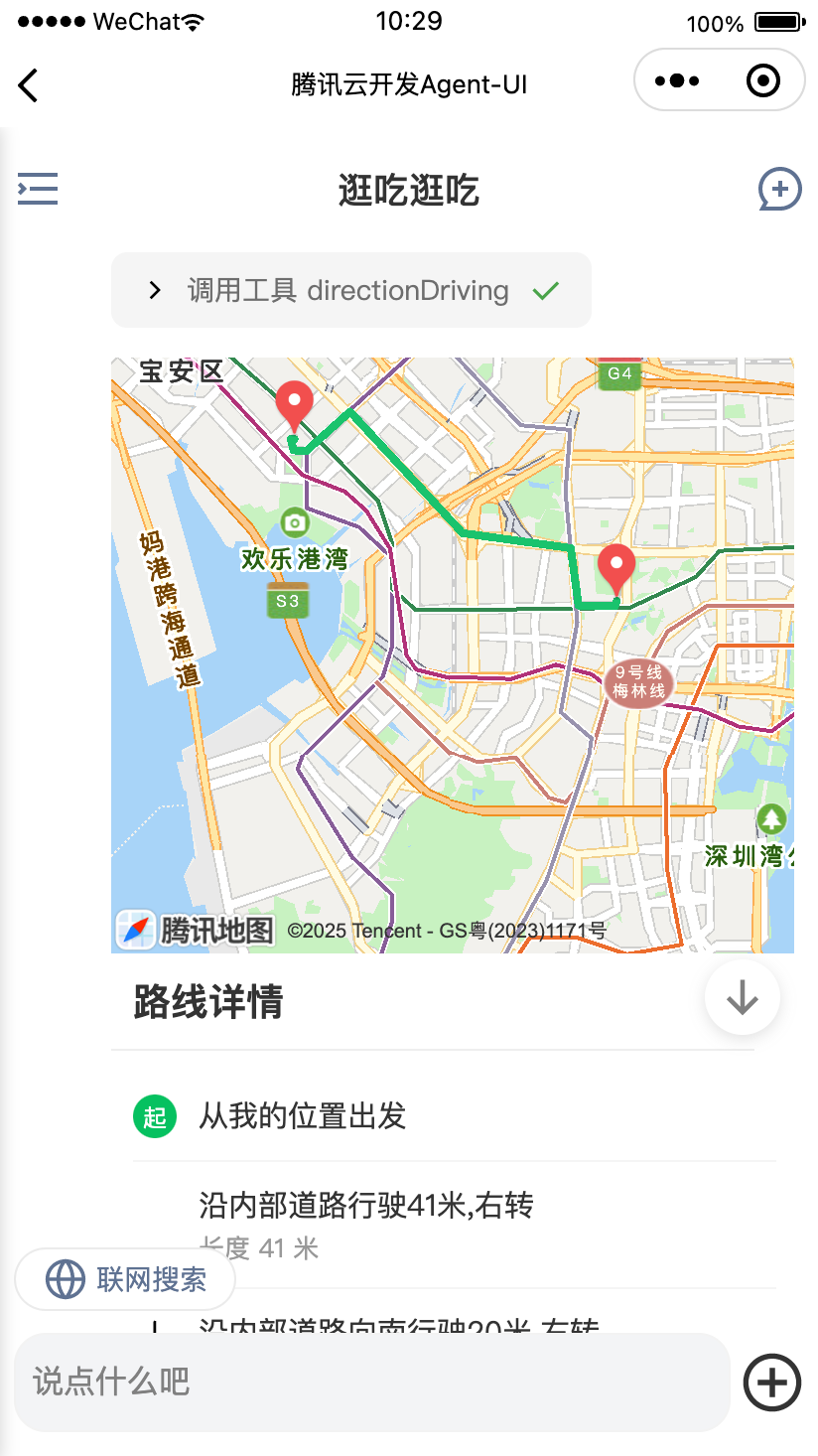Open the plus attachment button
818x1456 pixels.
tap(772, 1382)
